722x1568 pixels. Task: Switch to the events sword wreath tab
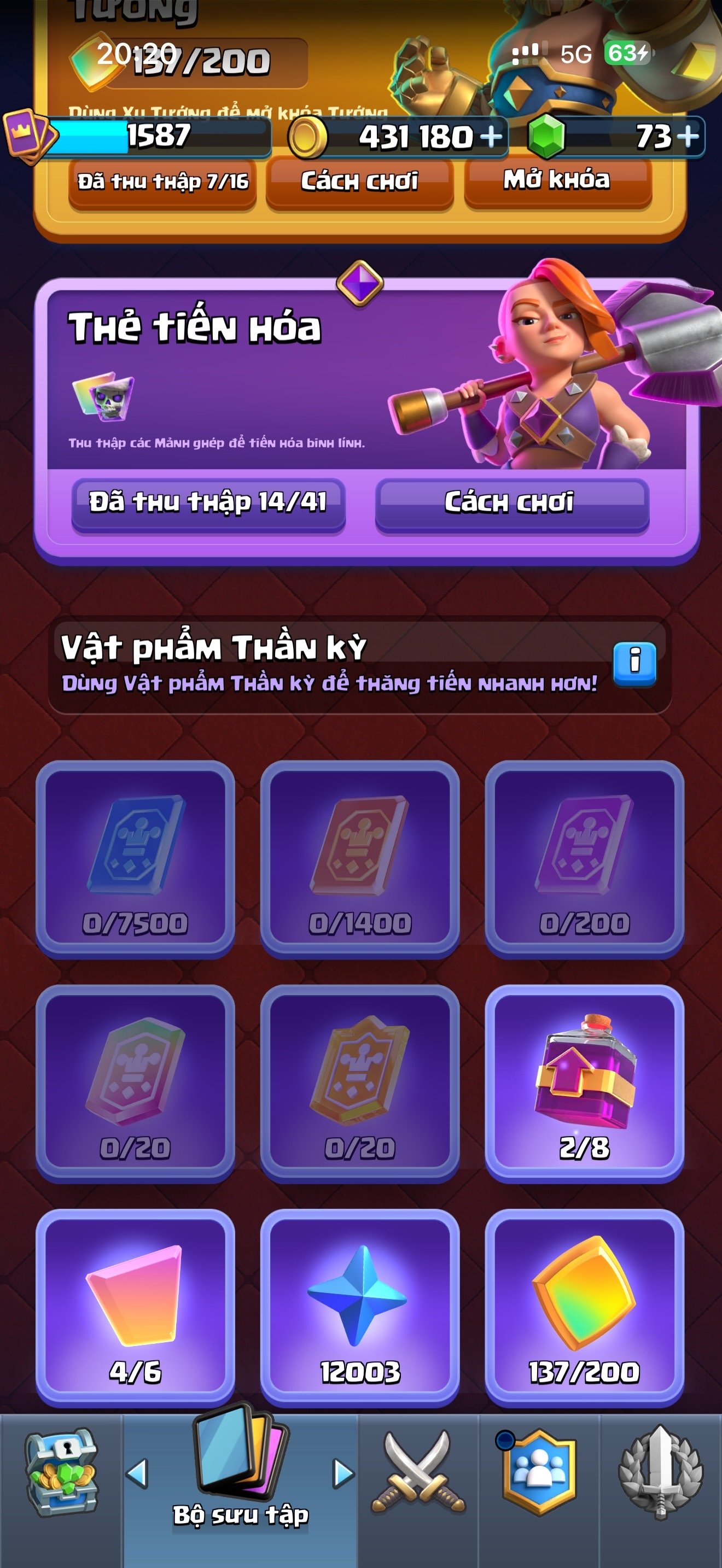[x=661, y=1473]
